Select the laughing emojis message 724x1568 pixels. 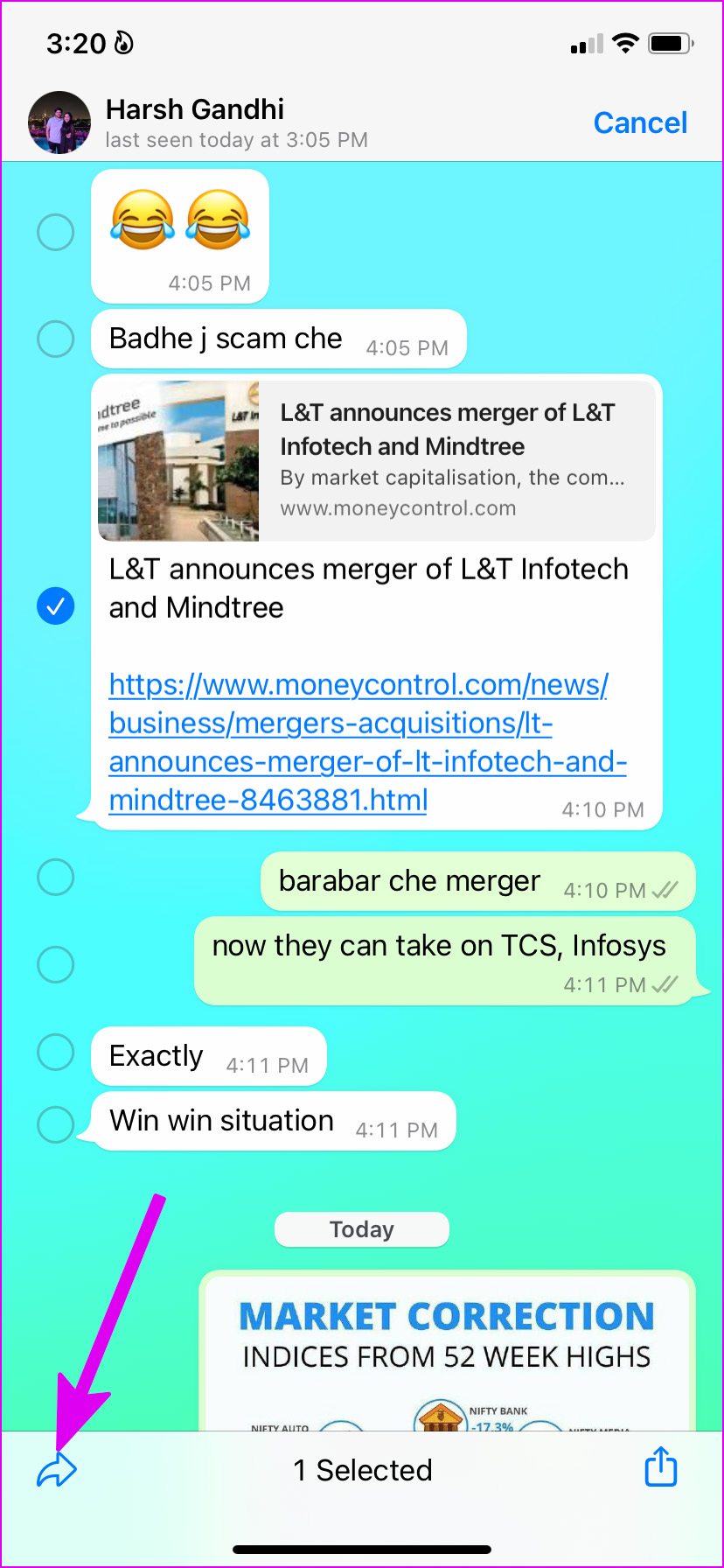click(56, 233)
